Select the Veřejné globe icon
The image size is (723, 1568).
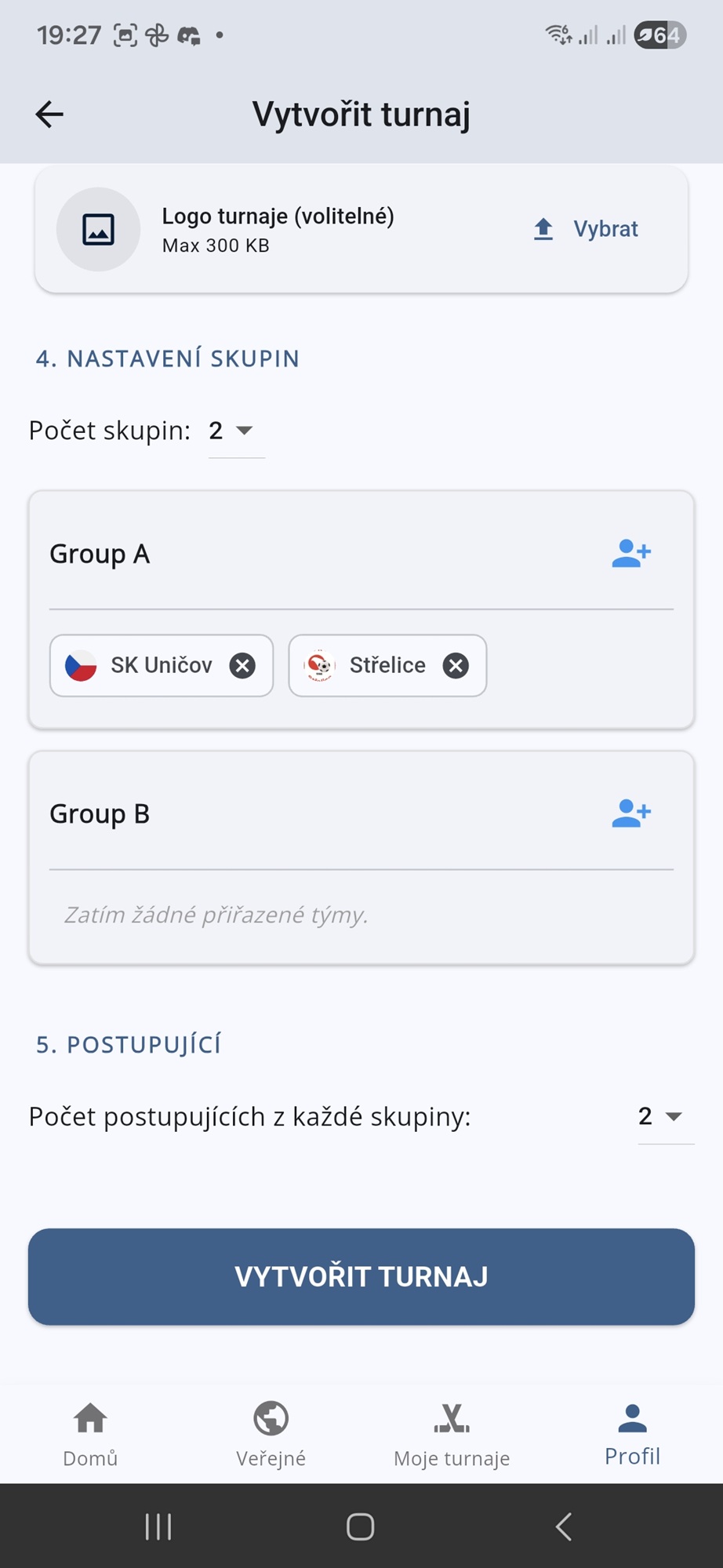[271, 1419]
